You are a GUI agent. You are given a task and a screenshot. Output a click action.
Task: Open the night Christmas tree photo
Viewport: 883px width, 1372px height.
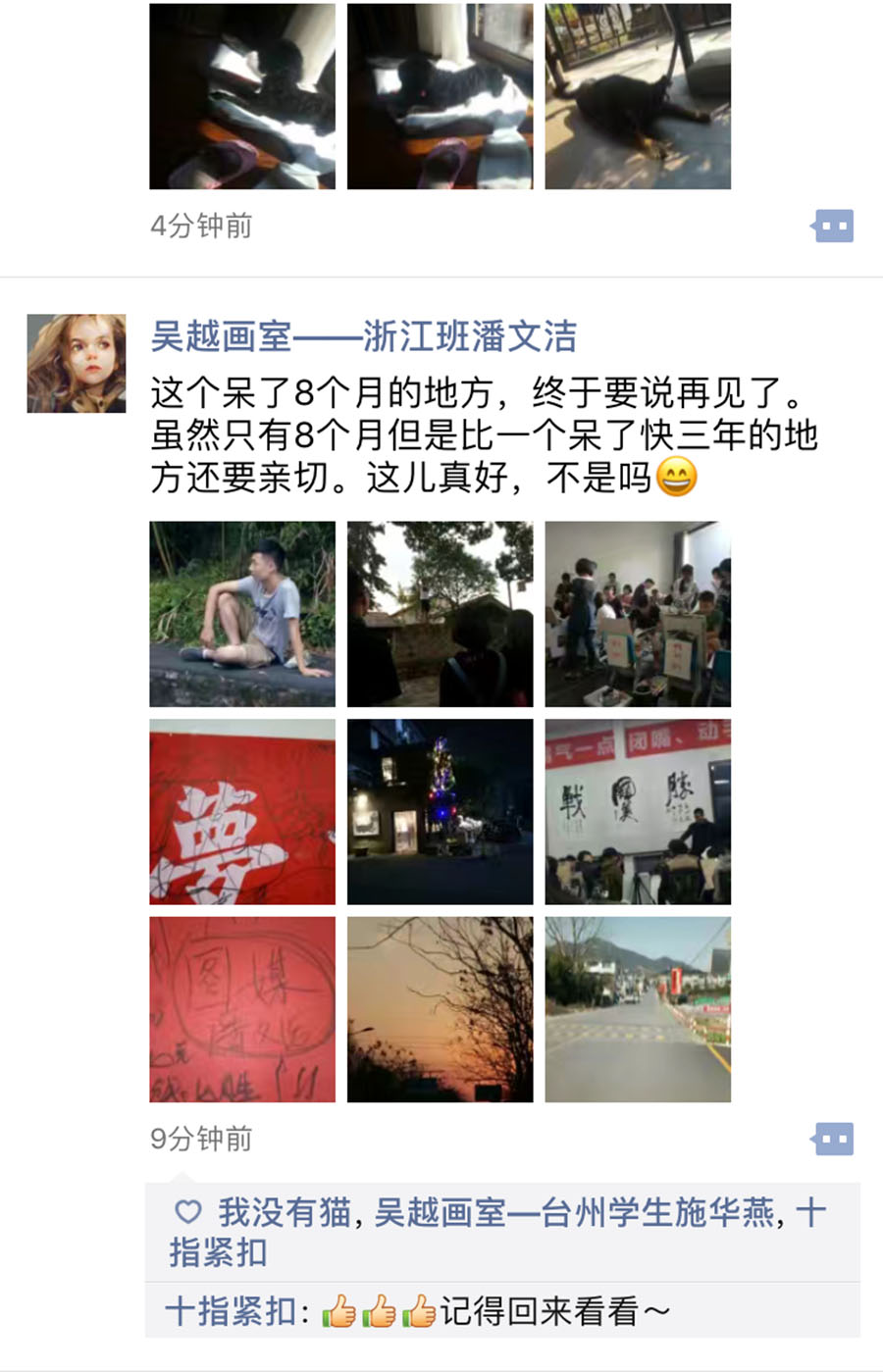pyautogui.click(x=441, y=812)
